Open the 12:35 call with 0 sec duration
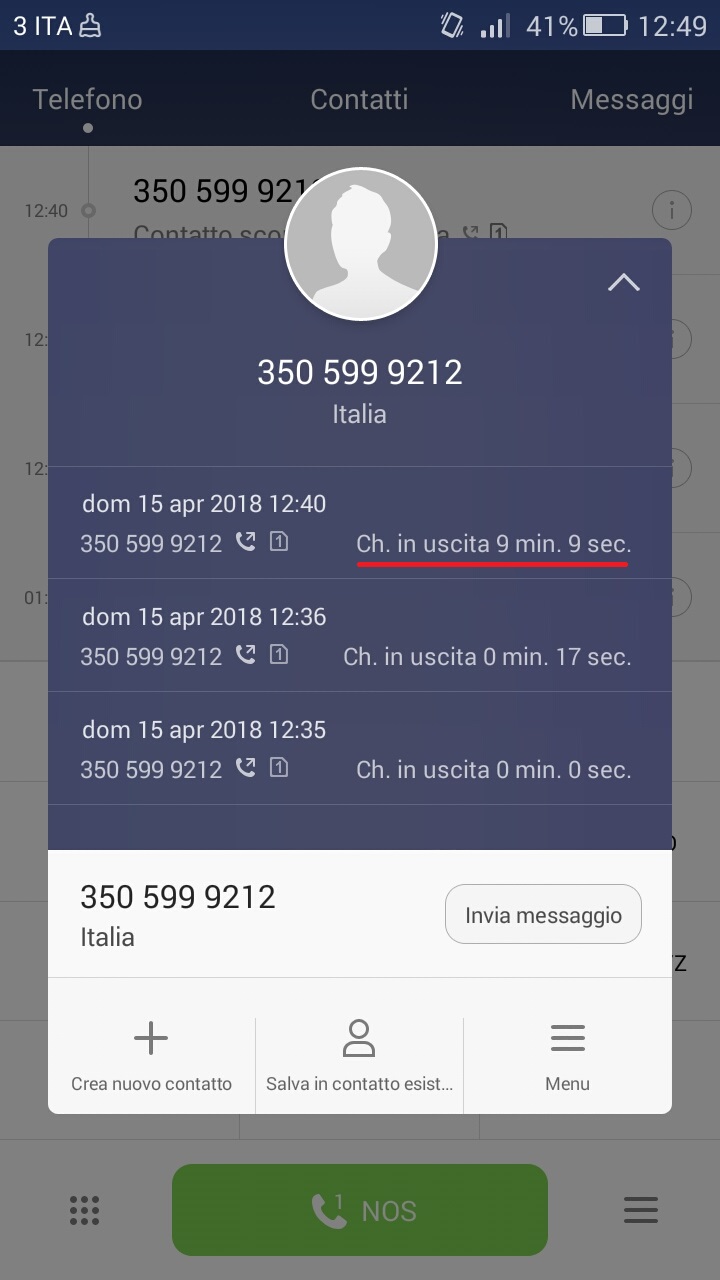The height and width of the screenshot is (1280, 720). (x=359, y=749)
